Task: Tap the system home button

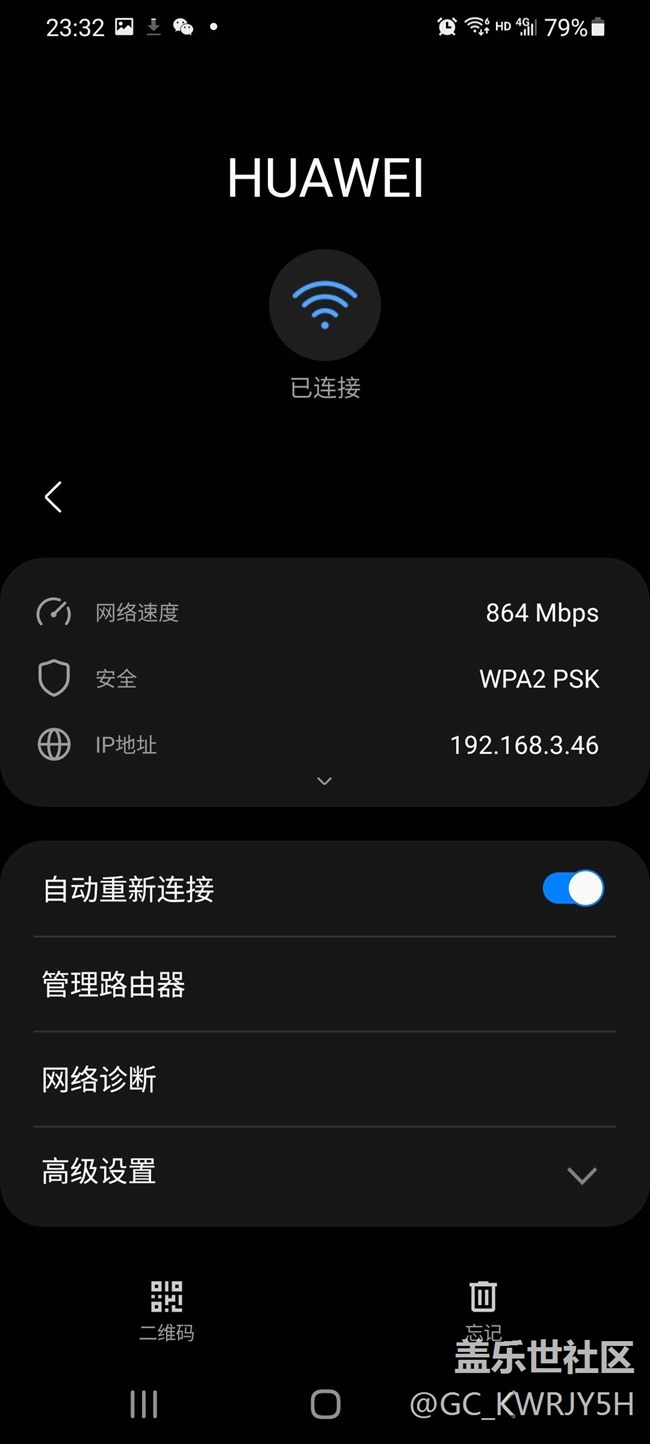Action: (325, 1404)
